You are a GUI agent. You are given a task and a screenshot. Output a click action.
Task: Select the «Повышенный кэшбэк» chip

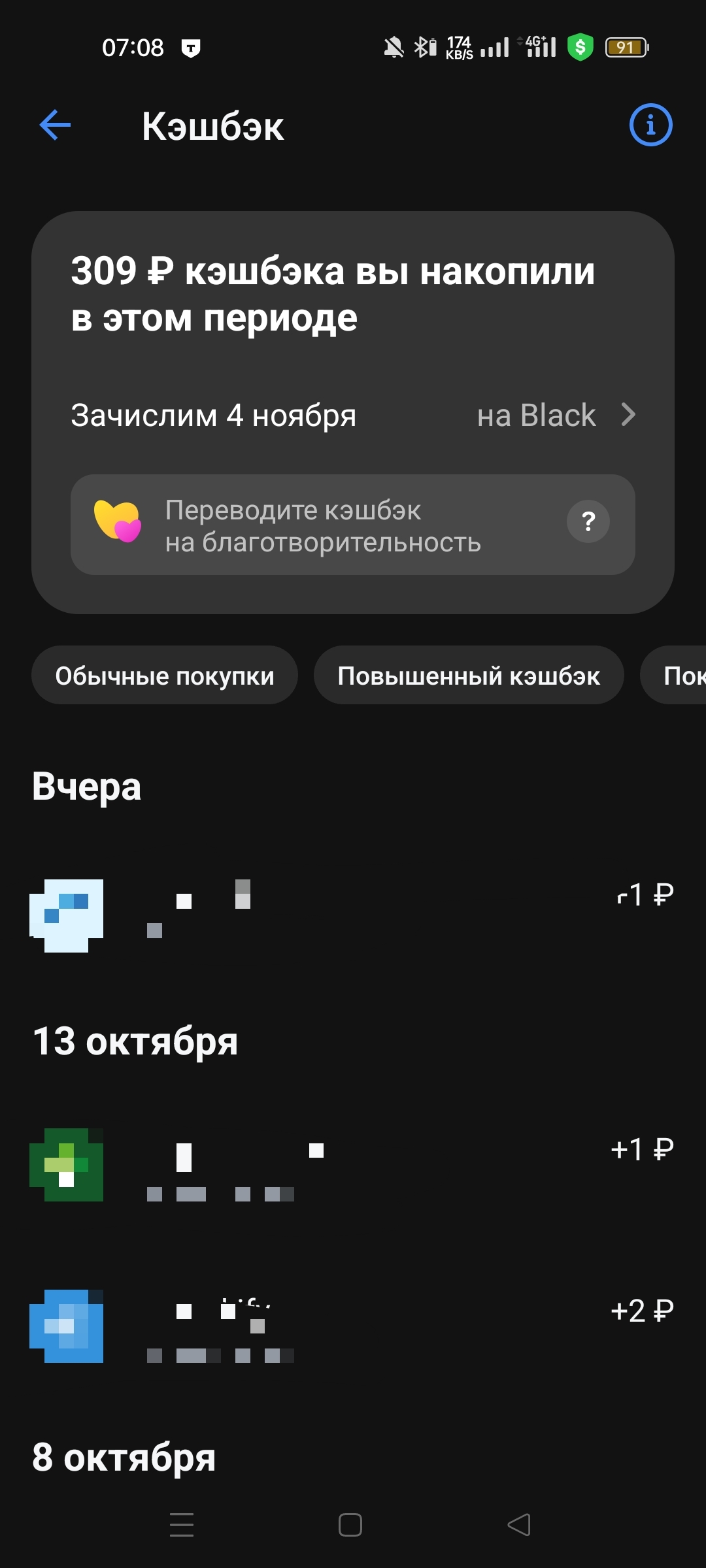(x=469, y=676)
